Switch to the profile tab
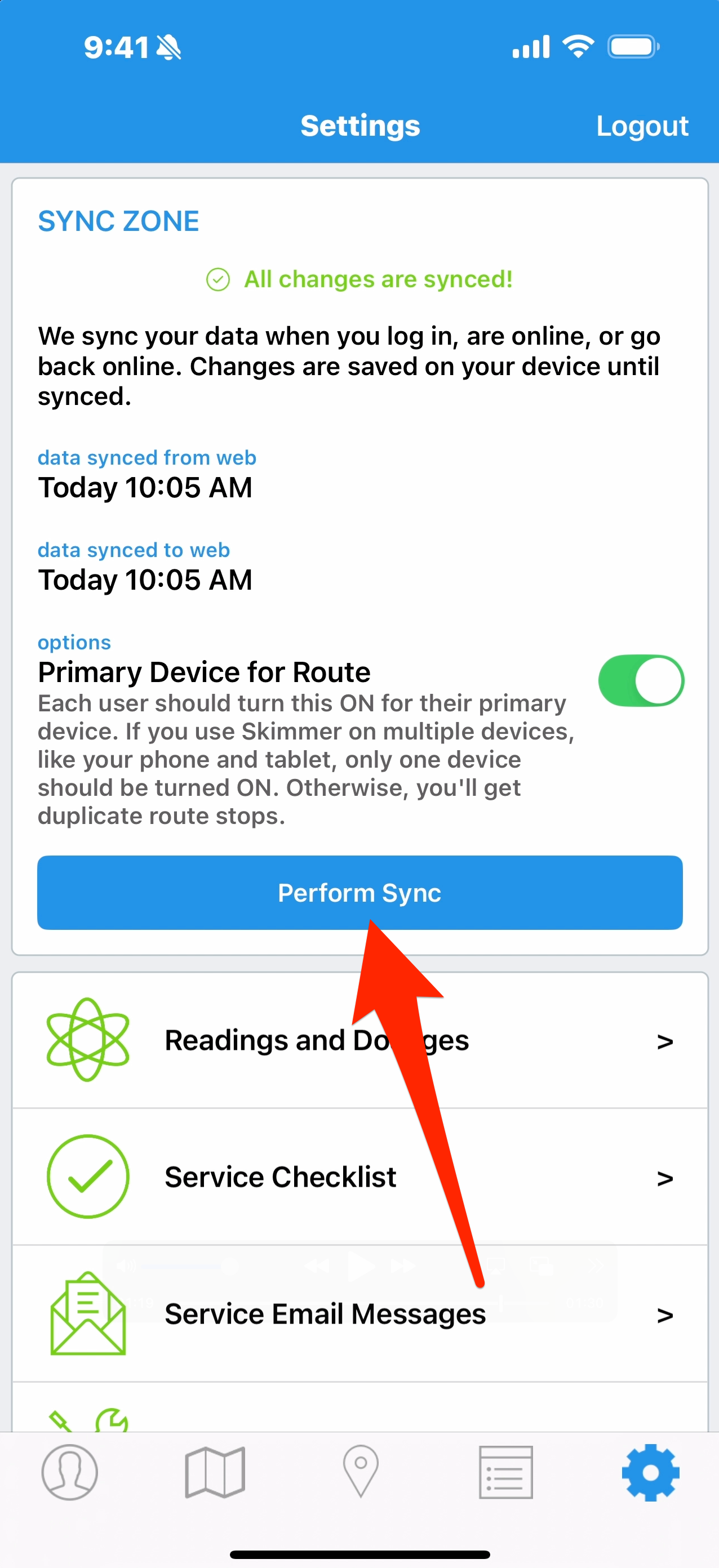 pos(69,1472)
